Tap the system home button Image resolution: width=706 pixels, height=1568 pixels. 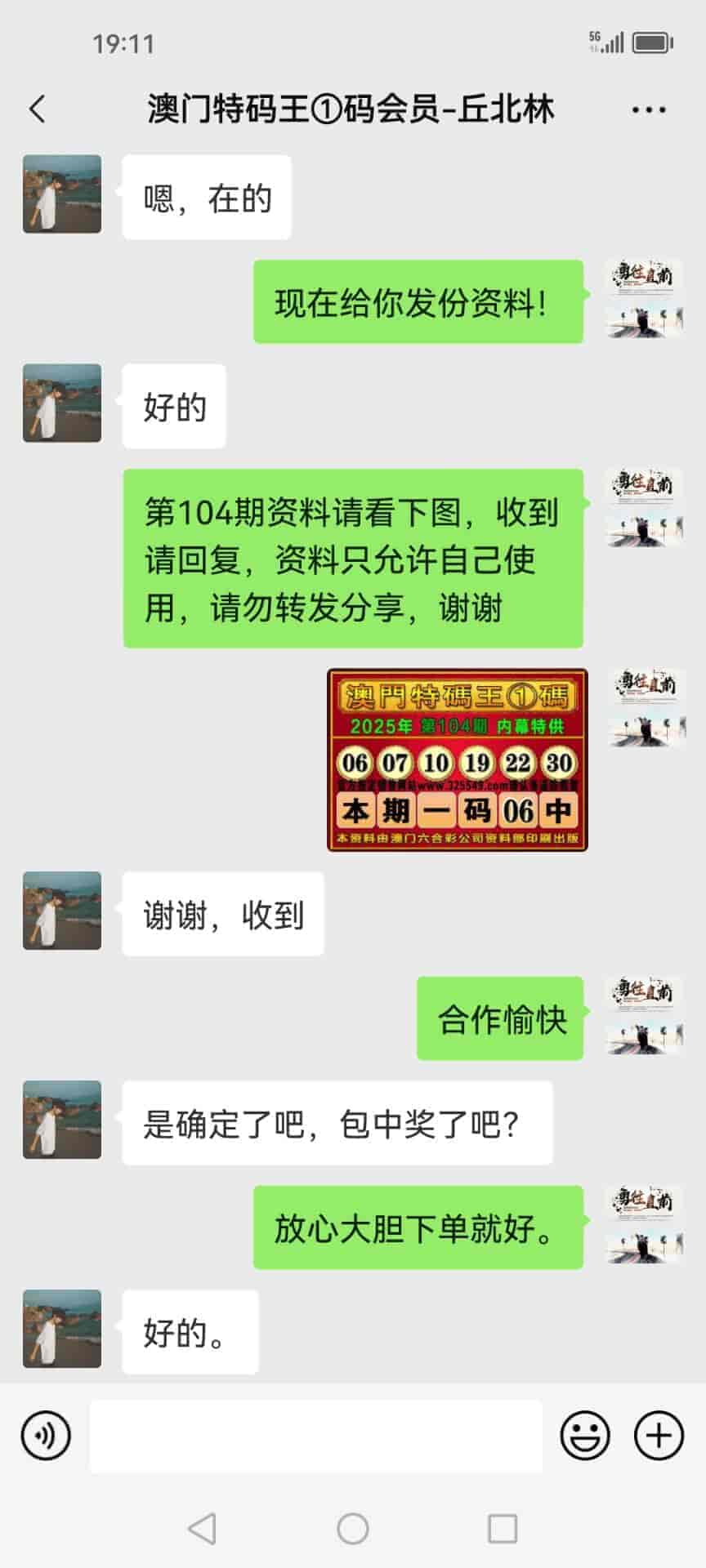point(353,1528)
